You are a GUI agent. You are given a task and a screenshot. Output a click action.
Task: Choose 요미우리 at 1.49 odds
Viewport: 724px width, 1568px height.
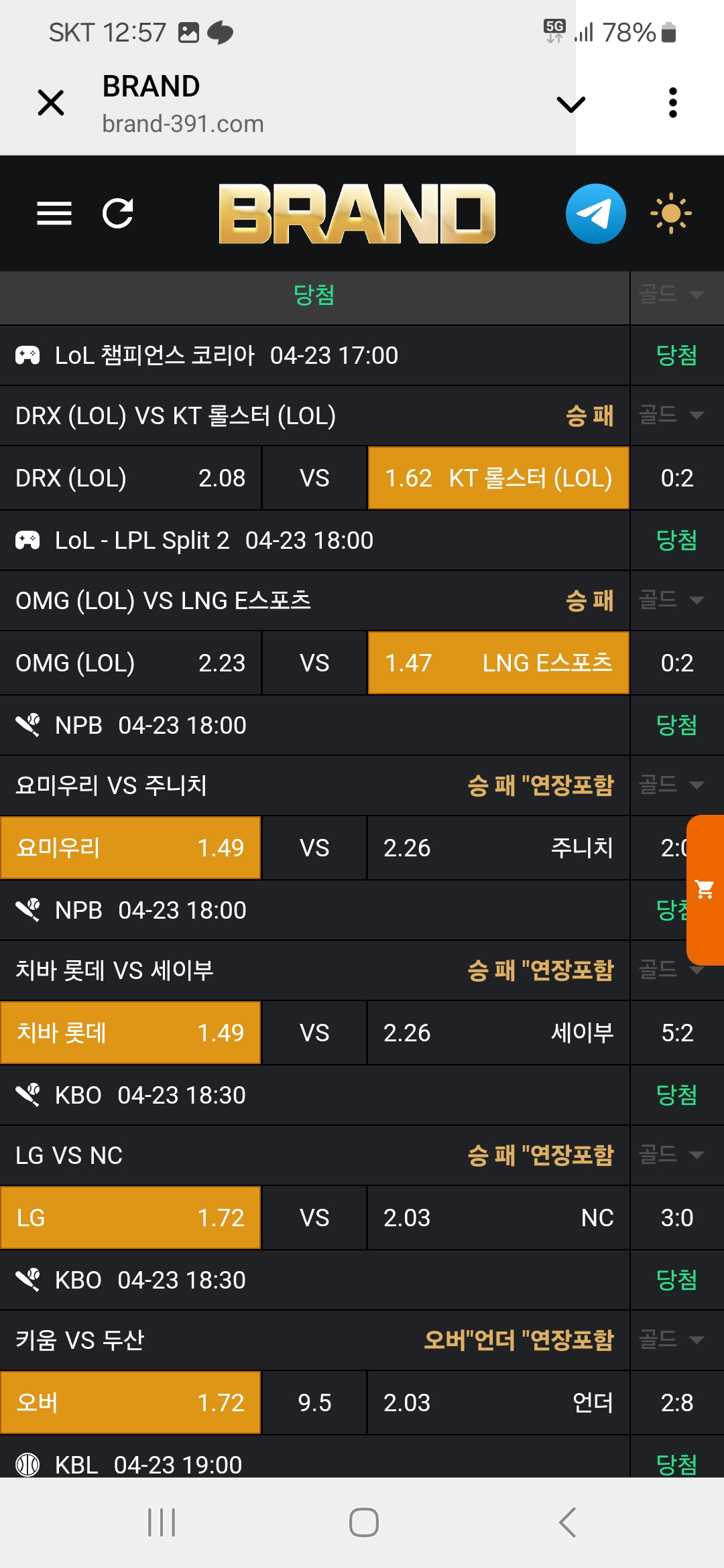coord(131,848)
